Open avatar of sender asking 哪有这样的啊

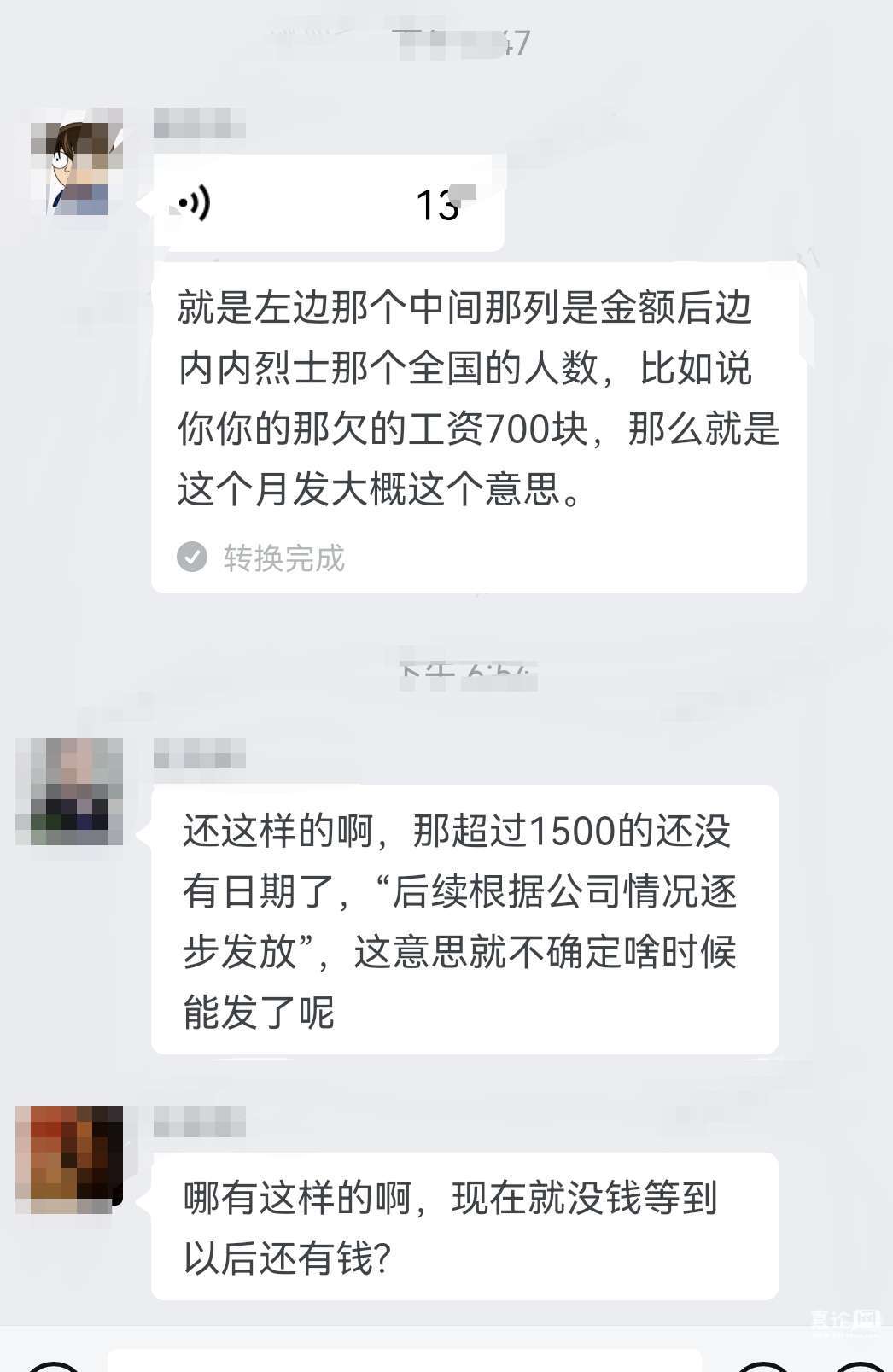[x=69, y=1159]
